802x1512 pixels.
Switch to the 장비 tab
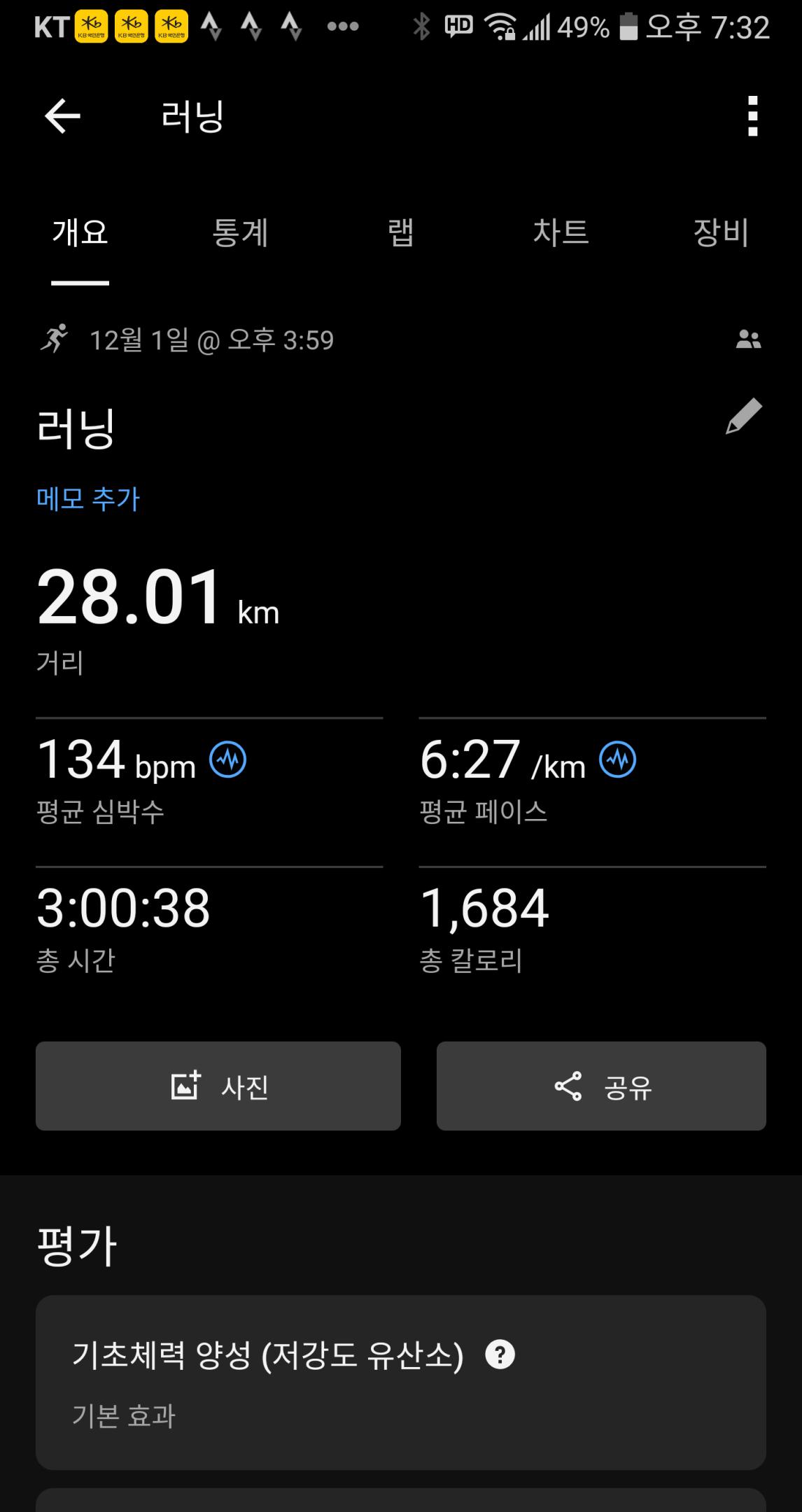[722, 234]
